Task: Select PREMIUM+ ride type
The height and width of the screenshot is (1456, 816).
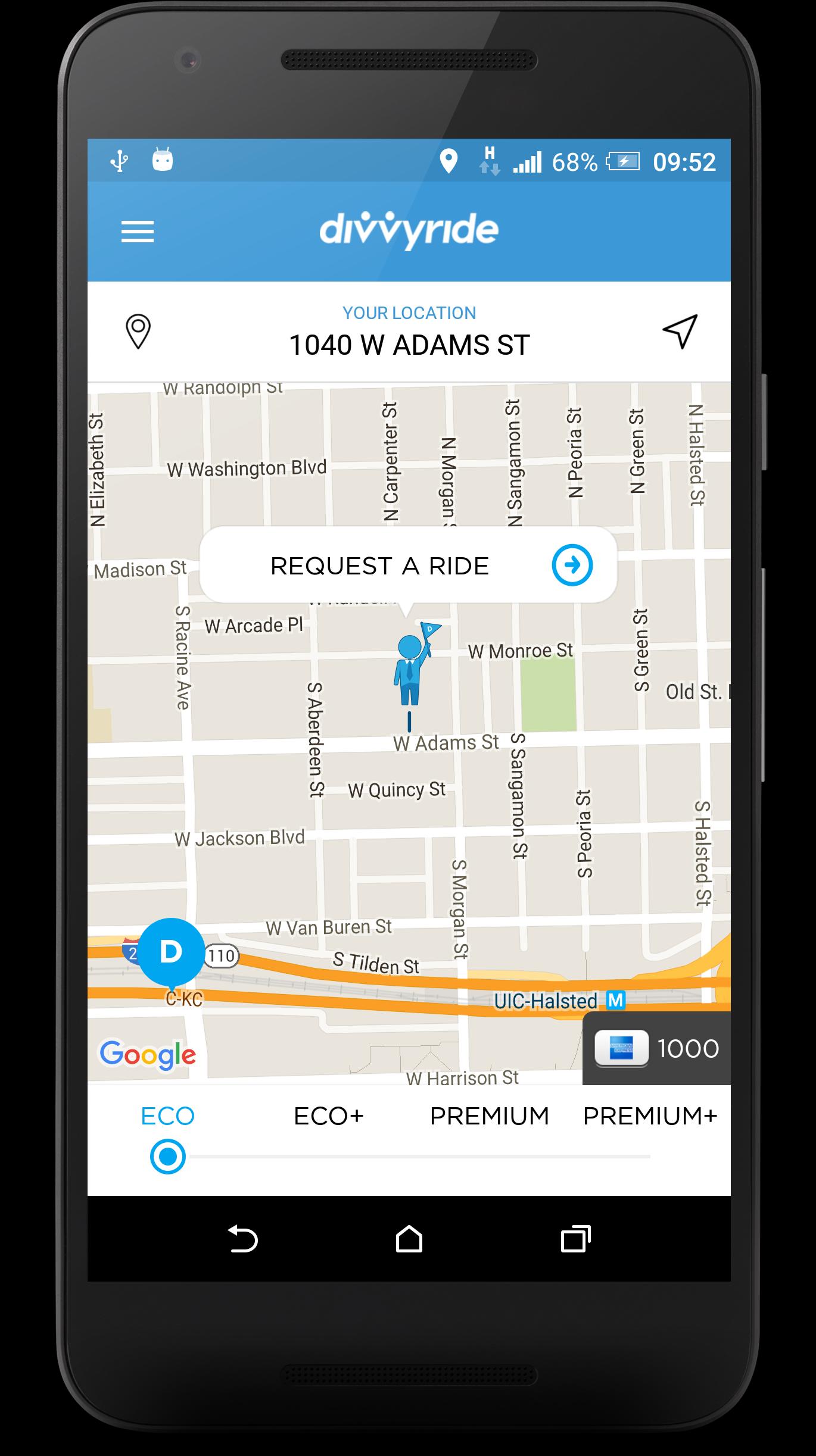Action: (x=650, y=1116)
